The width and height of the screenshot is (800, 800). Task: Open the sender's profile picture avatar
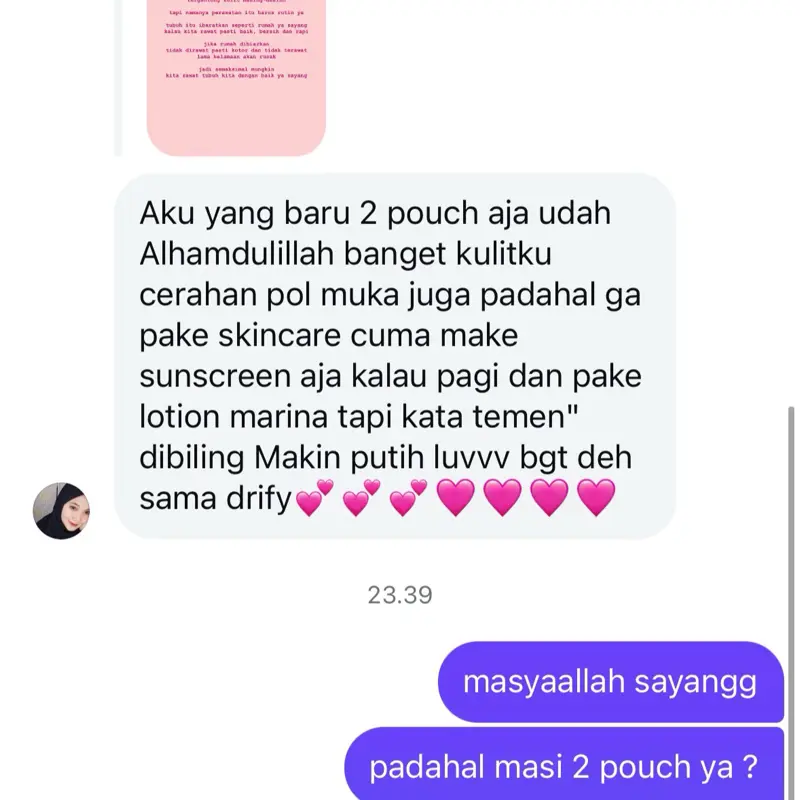62,511
